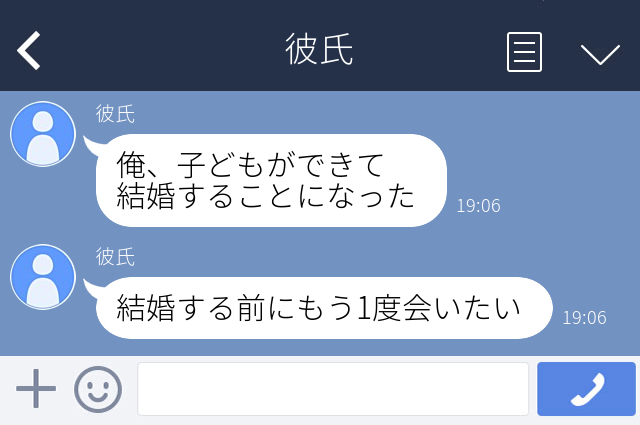
Task: Open the emoji sticker picker
Action: 98,388
